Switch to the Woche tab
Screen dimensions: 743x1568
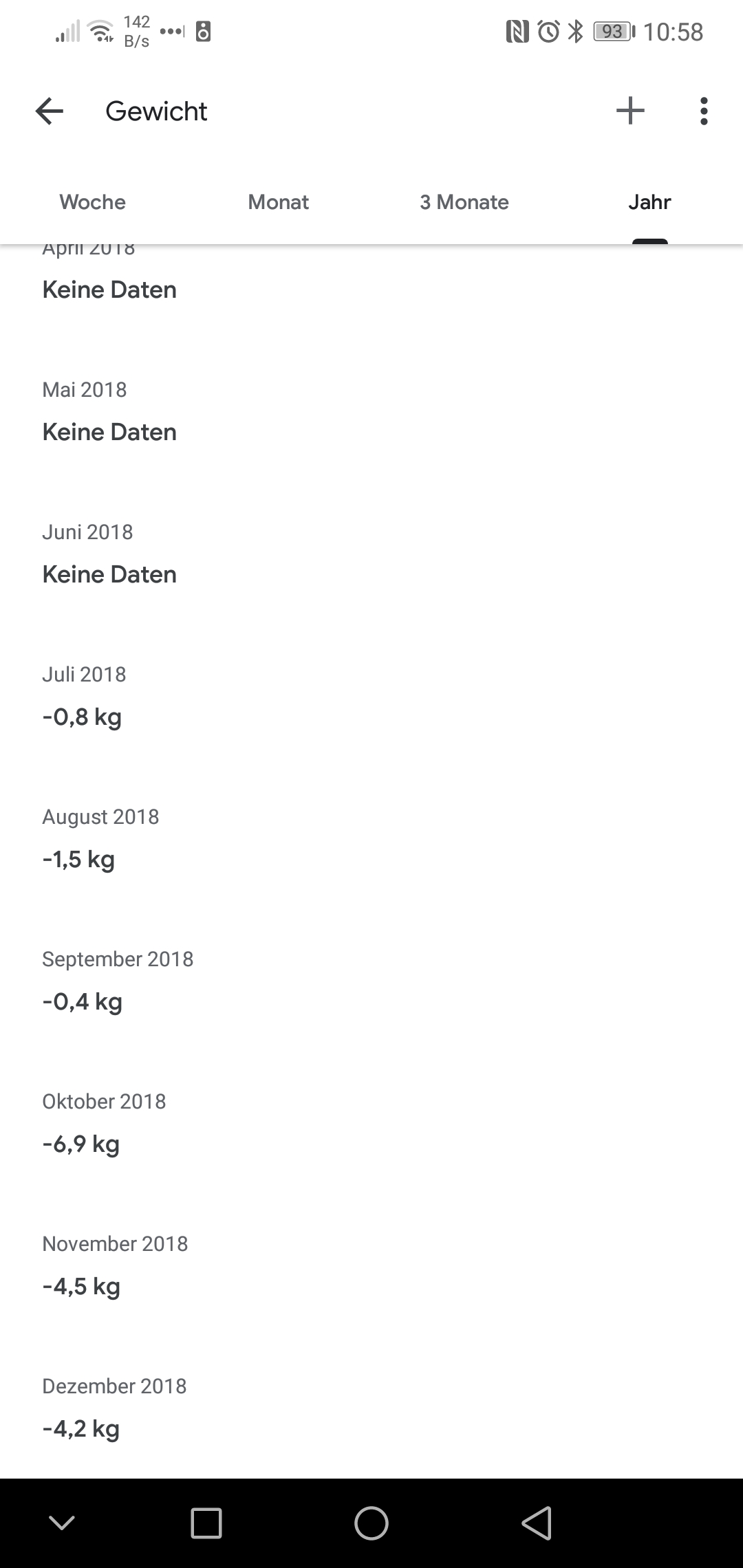93,202
